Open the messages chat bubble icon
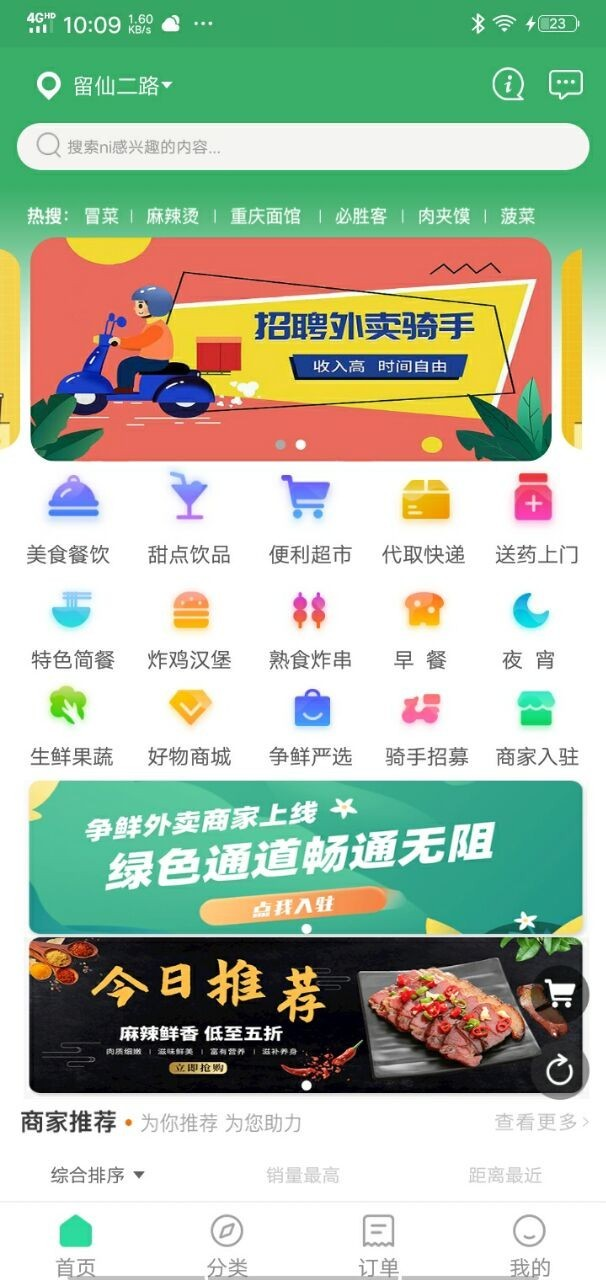This screenshot has height=1280, width=606. (565, 85)
